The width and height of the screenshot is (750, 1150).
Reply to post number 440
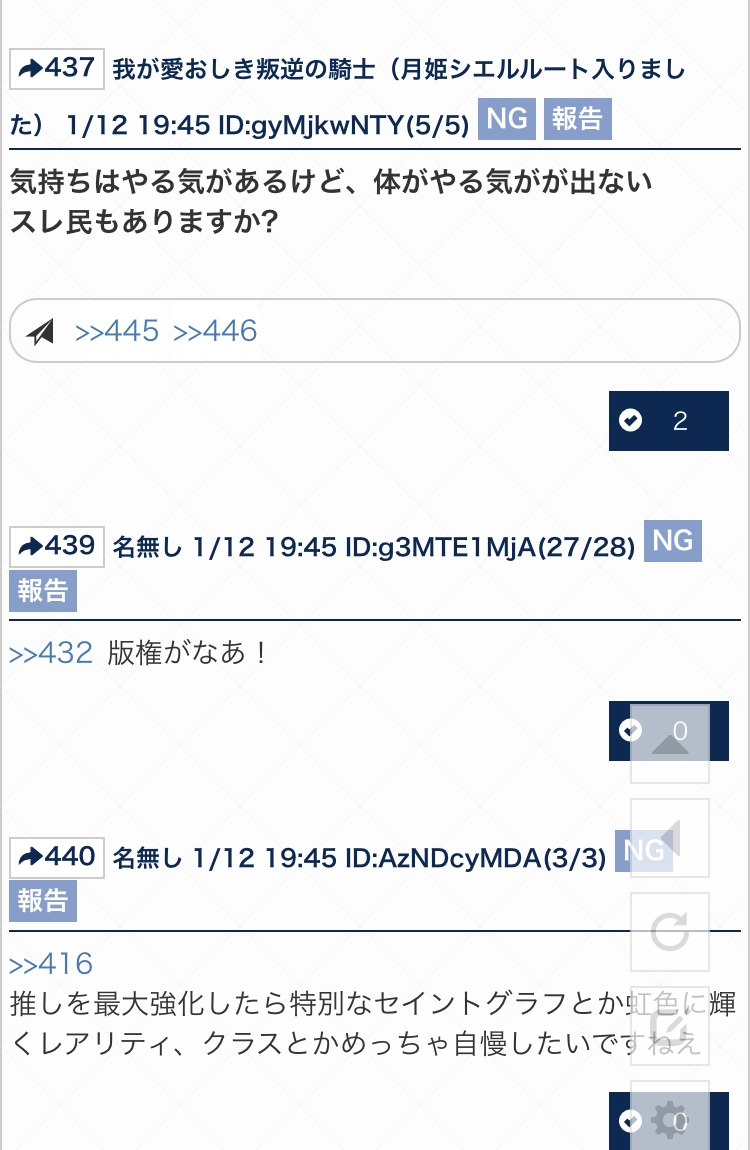57,857
